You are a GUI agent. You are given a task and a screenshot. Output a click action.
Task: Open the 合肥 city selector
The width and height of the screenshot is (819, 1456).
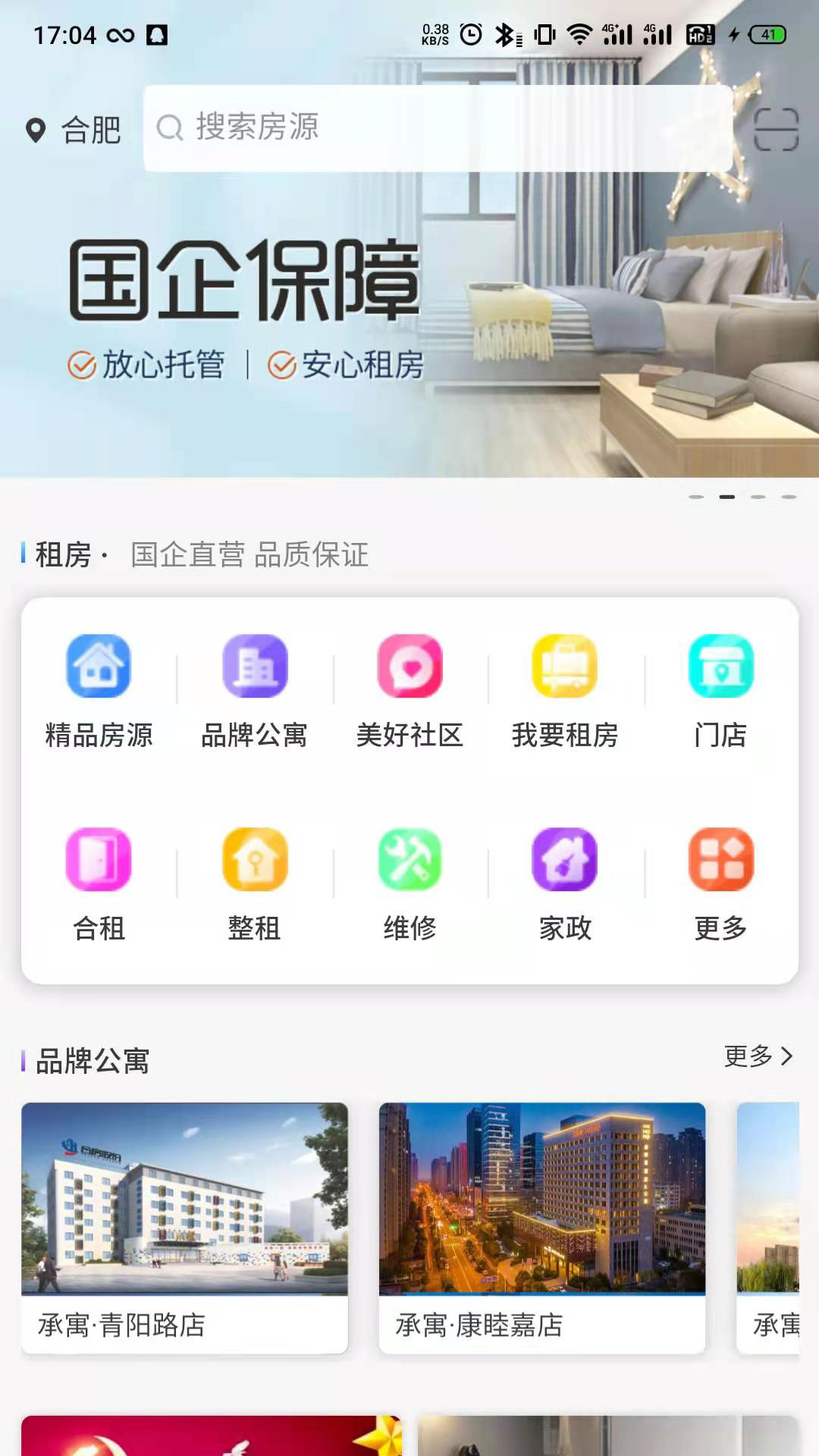pyautogui.click(x=74, y=130)
